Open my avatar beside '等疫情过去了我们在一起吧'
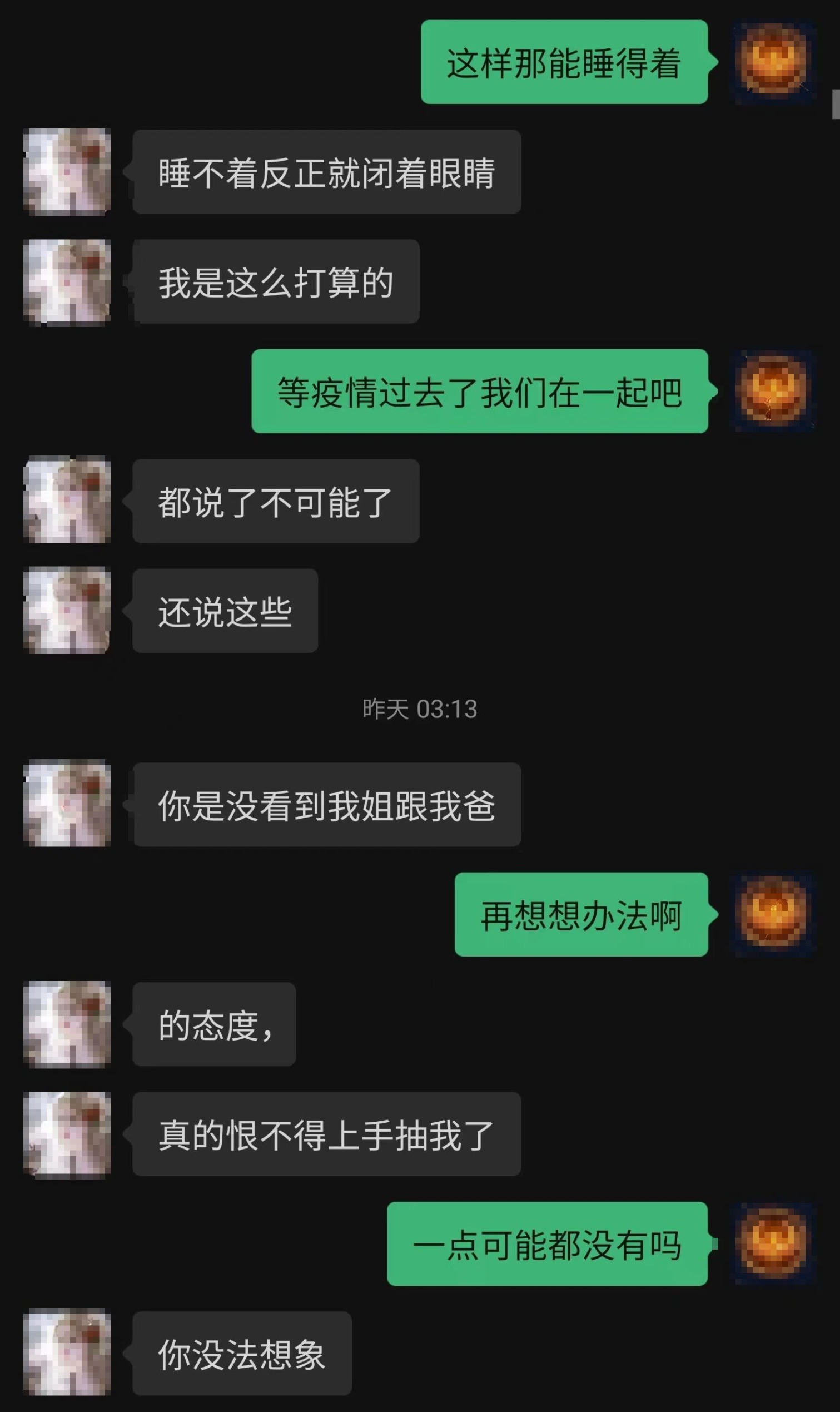The height and width of the screenshot is (1412, 840). 774,391
